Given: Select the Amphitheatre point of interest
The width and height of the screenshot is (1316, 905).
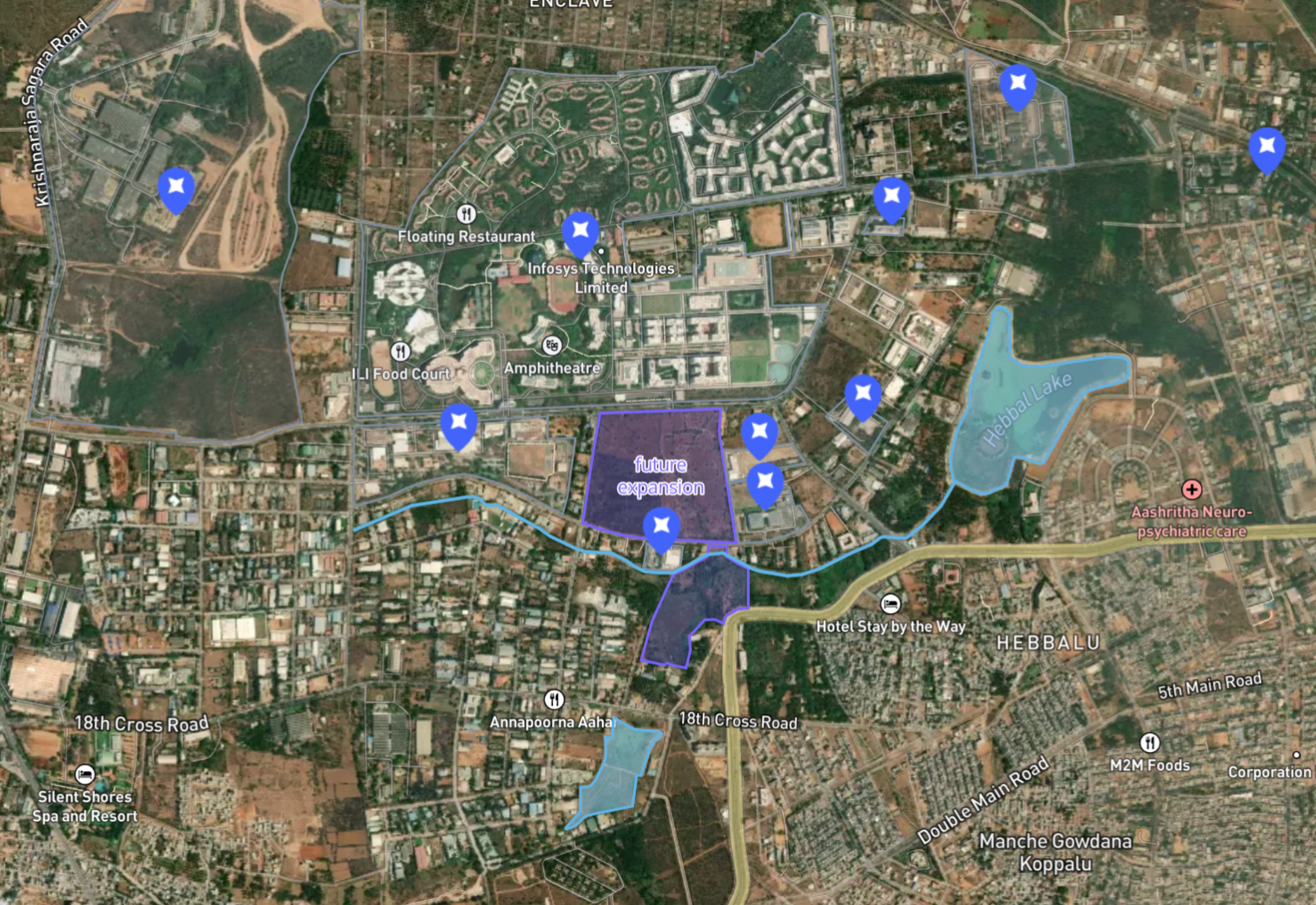Looking at the screenshot, I should pos(551,345).
